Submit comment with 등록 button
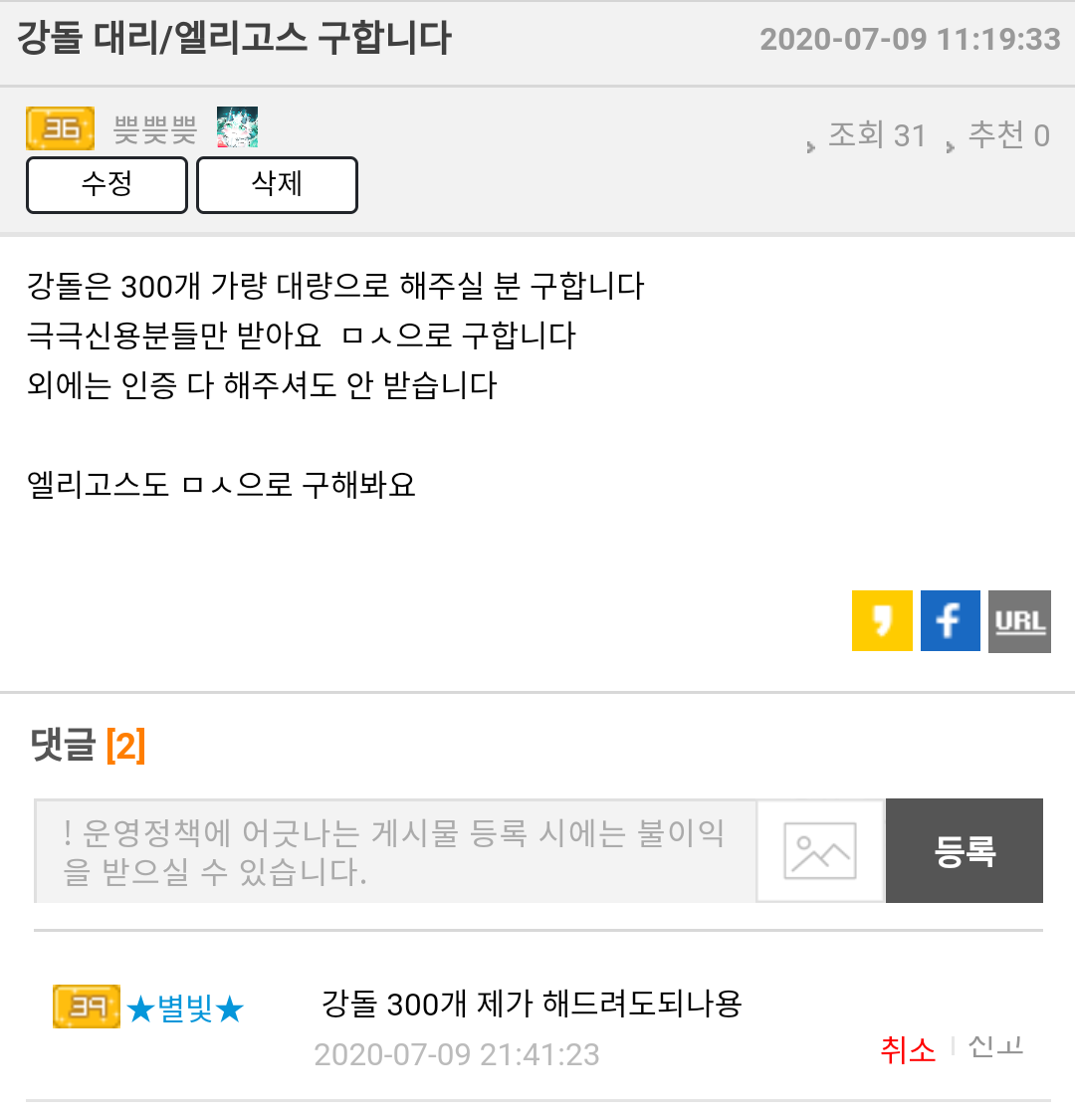1075x1120 pixels. point(964,851)
